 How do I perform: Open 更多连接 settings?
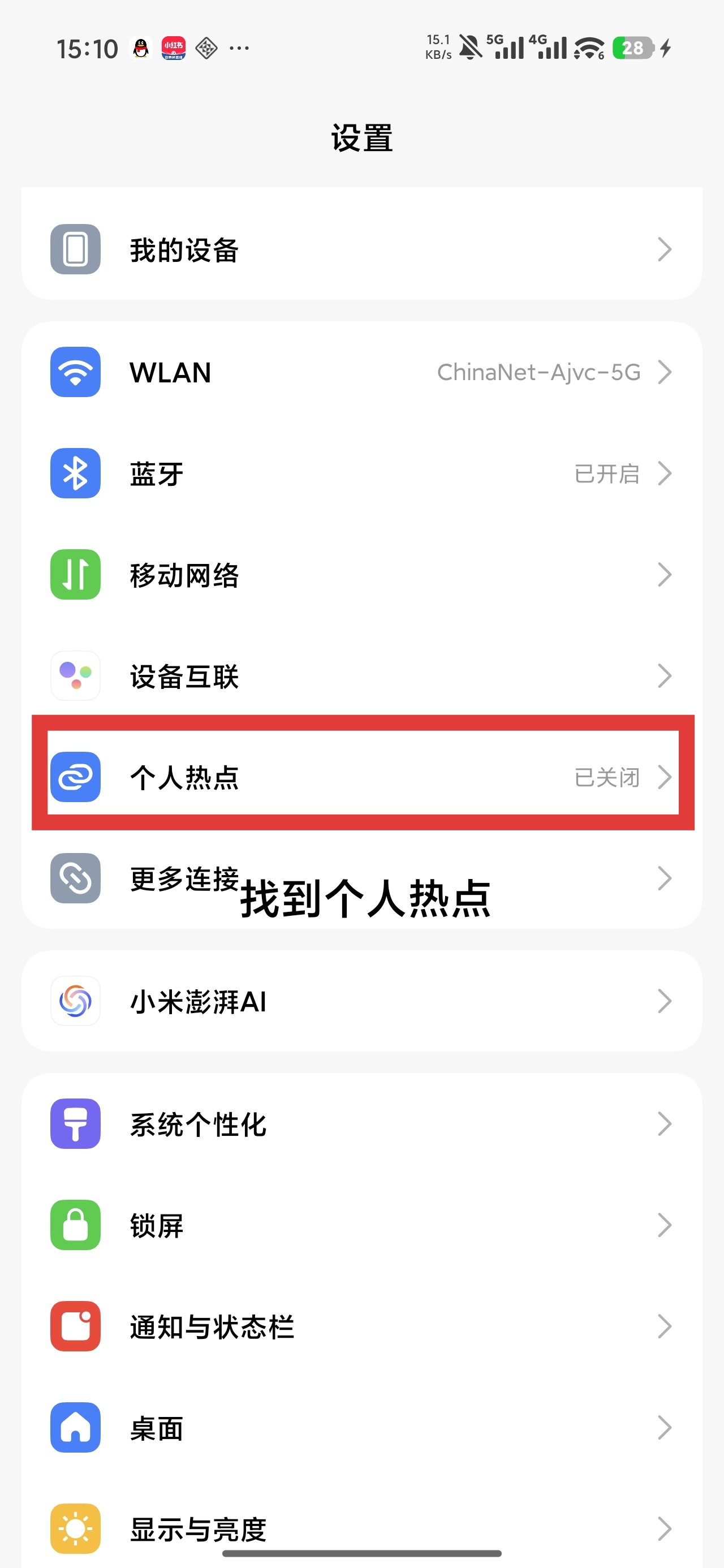(x=361, y=878)
